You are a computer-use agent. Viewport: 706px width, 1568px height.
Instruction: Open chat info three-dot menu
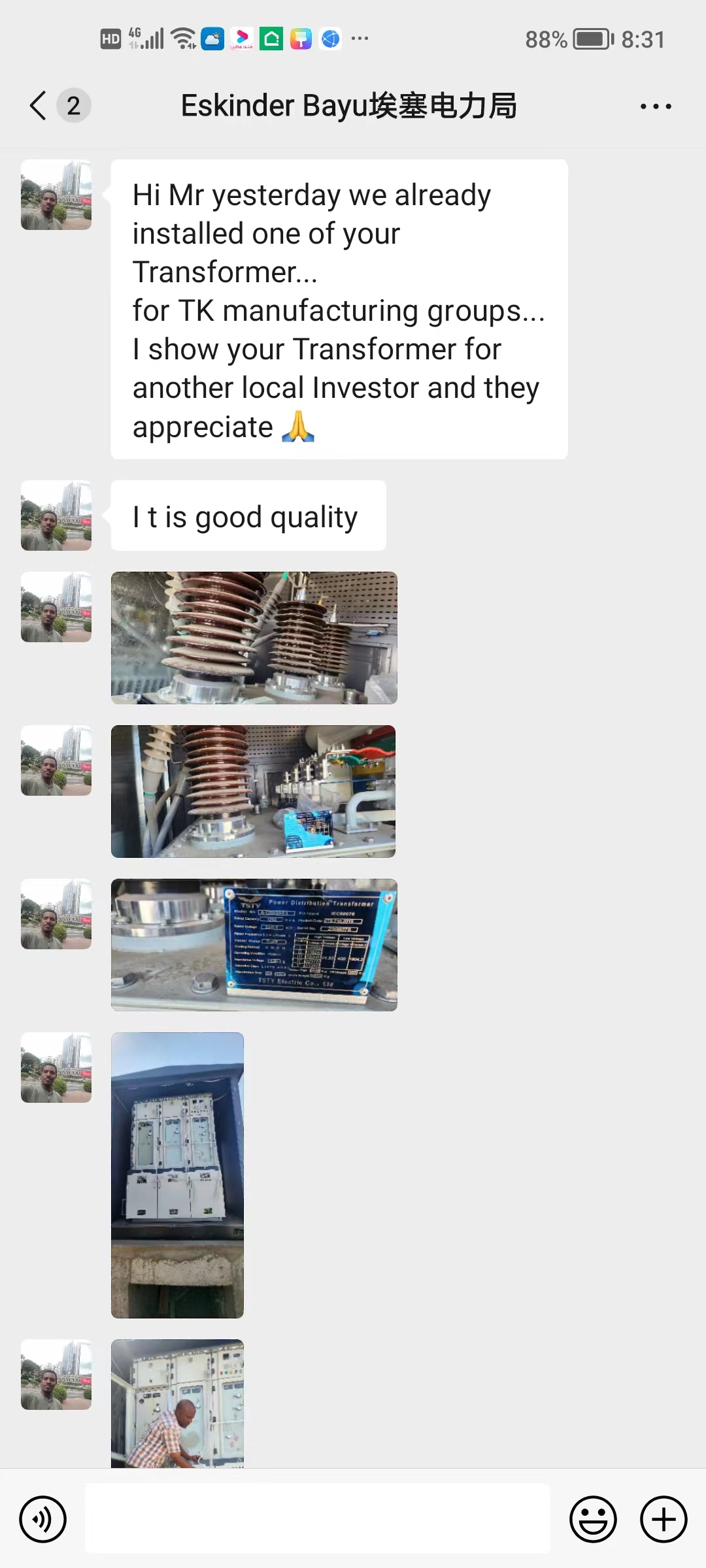pyautogui.click(x=656, y=106)
